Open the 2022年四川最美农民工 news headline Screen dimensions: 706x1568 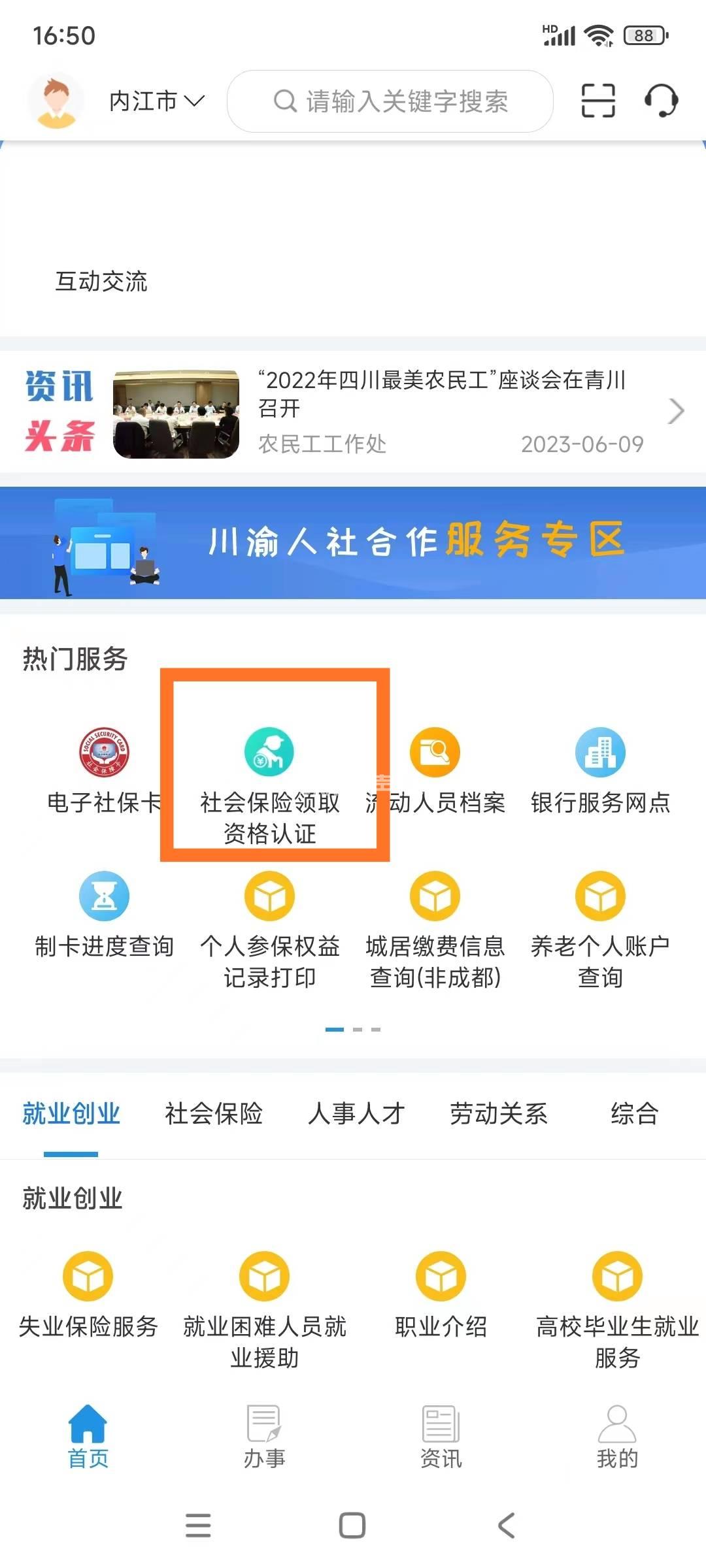click(442, 393)
